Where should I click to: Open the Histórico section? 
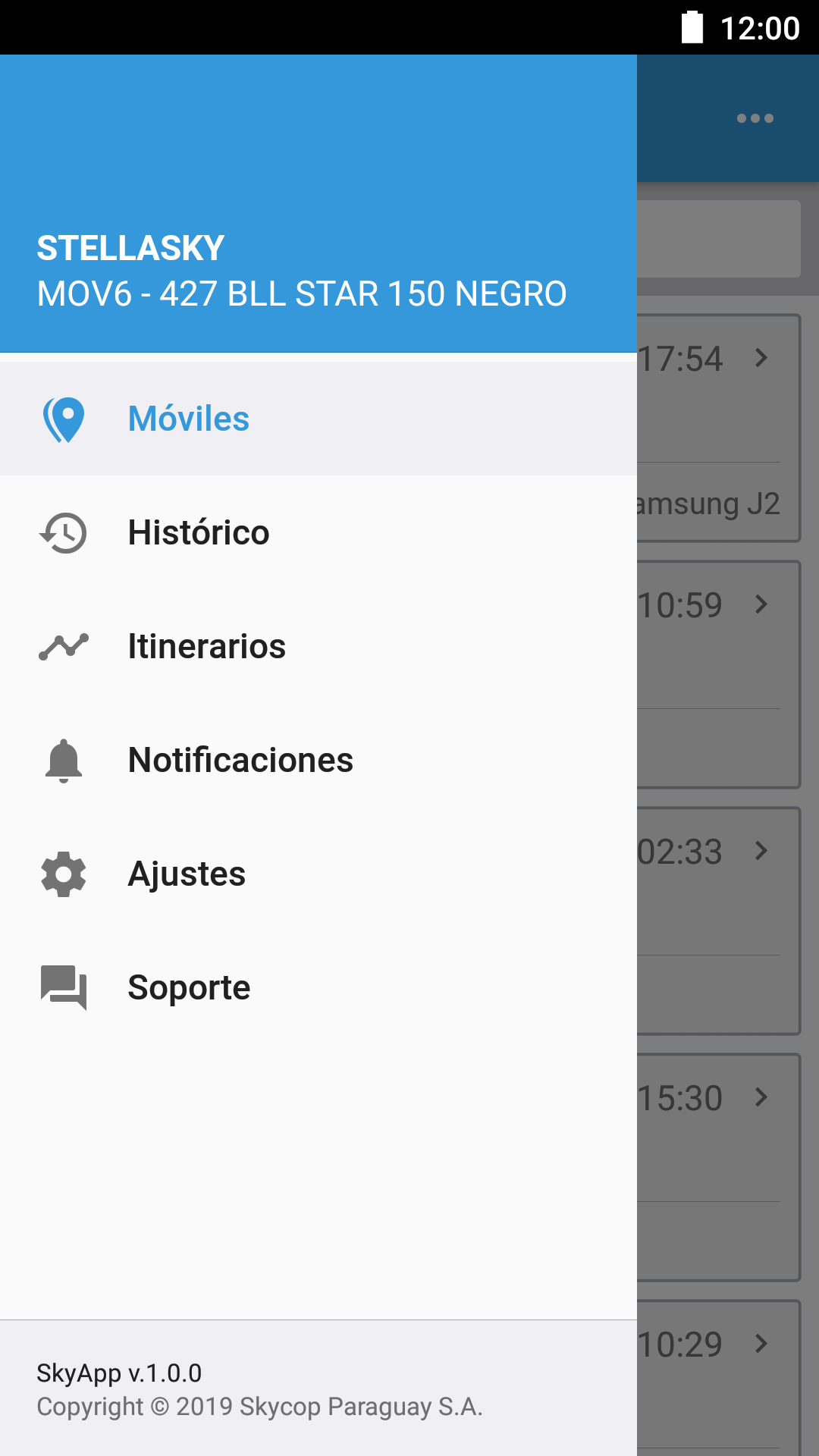pos(318,532)
